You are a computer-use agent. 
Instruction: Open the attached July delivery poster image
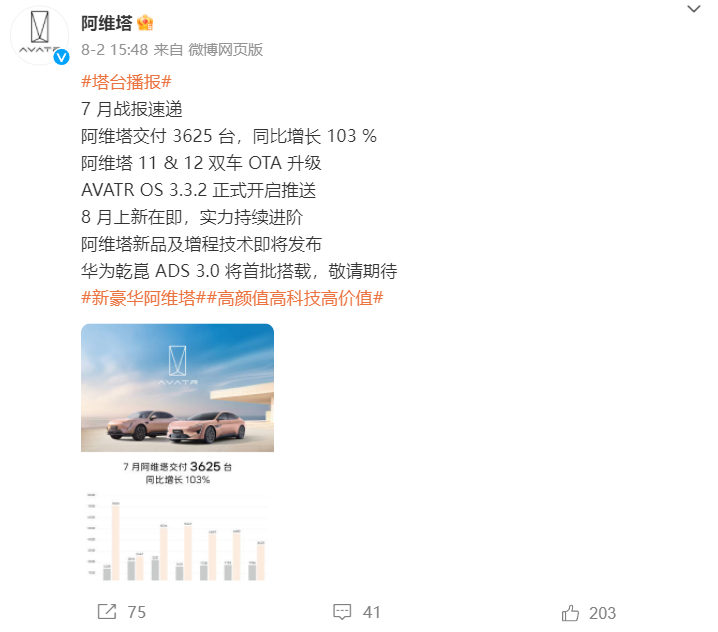click(x=177, y=452)
